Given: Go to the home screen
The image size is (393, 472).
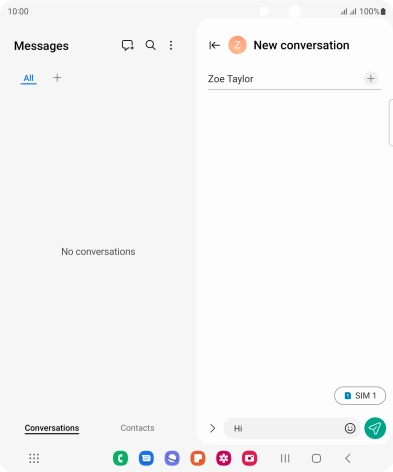Looking at the screenshot, I should [316, 458].
